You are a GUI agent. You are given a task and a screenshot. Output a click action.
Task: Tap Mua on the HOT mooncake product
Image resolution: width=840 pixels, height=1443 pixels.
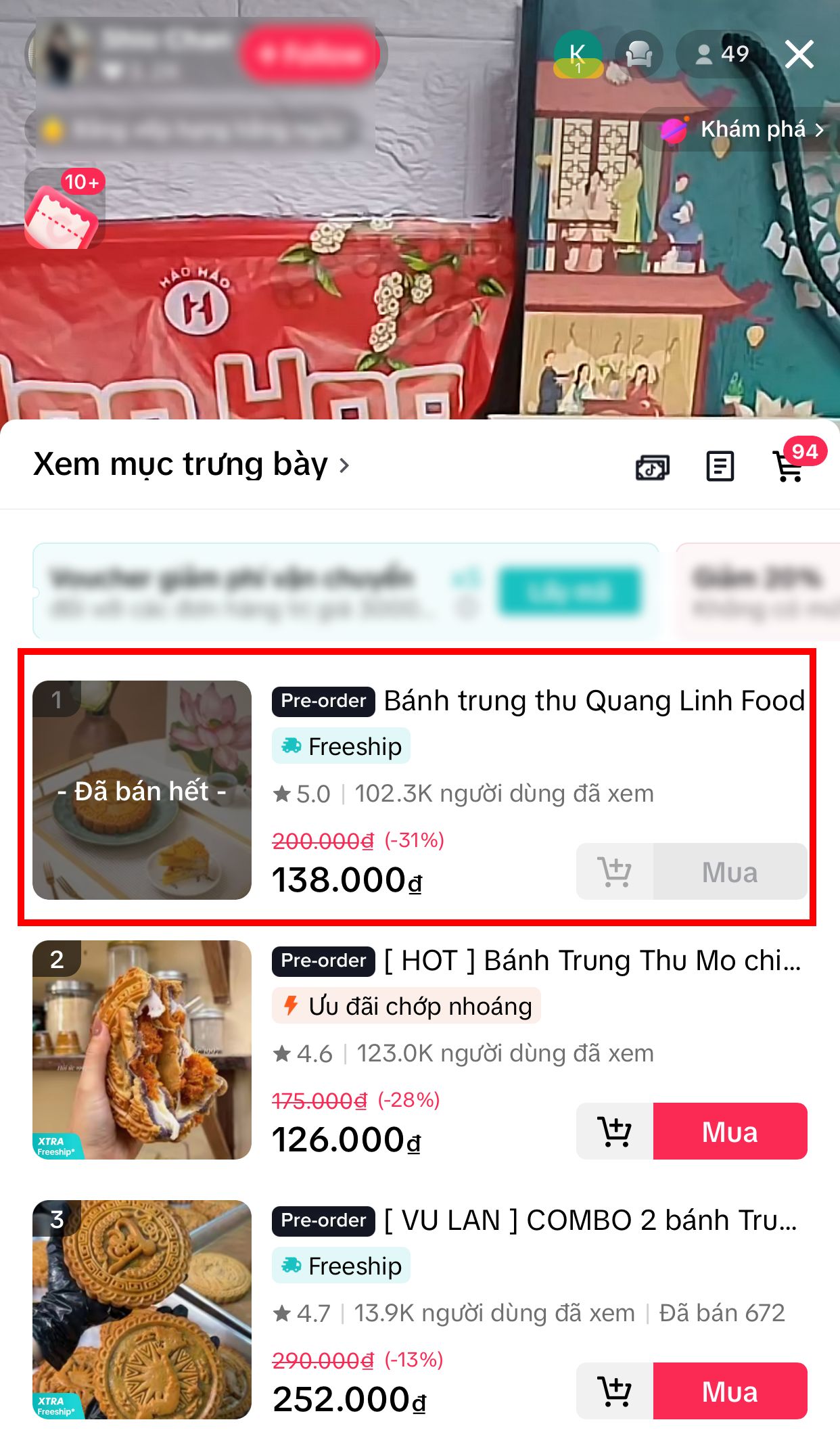tap(730, 1131)
